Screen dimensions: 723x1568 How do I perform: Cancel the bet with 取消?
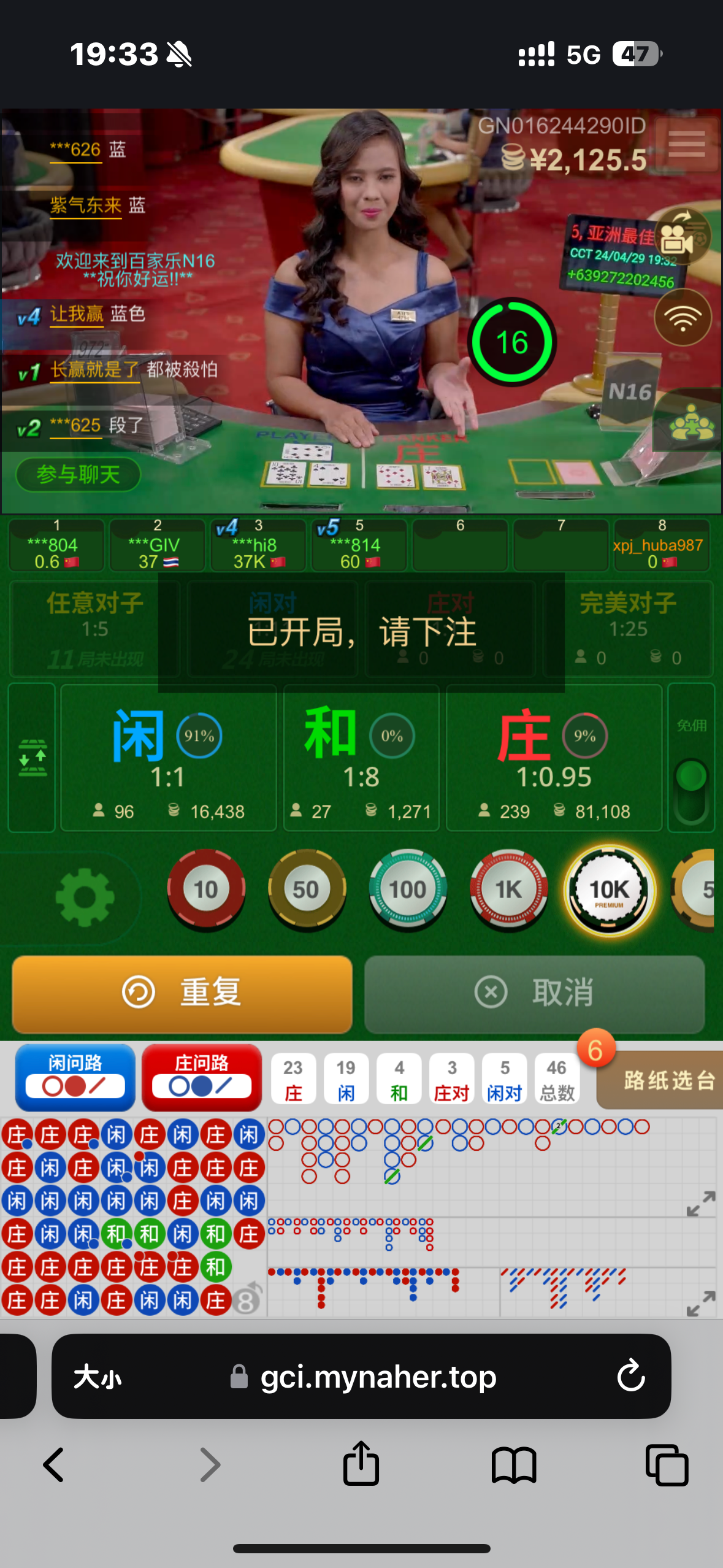point(534,993)
